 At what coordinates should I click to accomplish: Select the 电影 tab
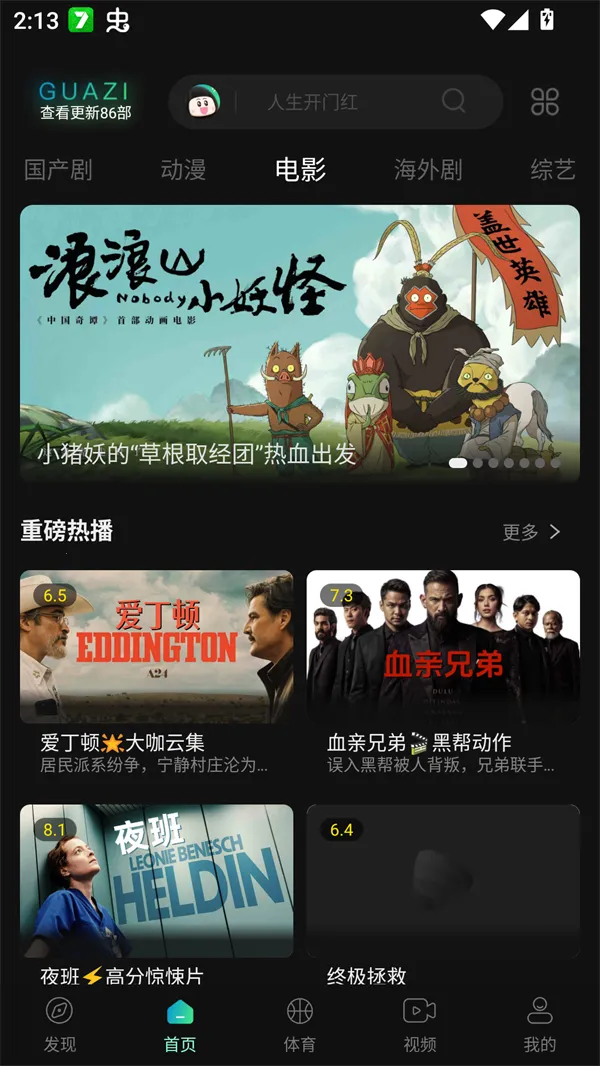pos(301,170)
